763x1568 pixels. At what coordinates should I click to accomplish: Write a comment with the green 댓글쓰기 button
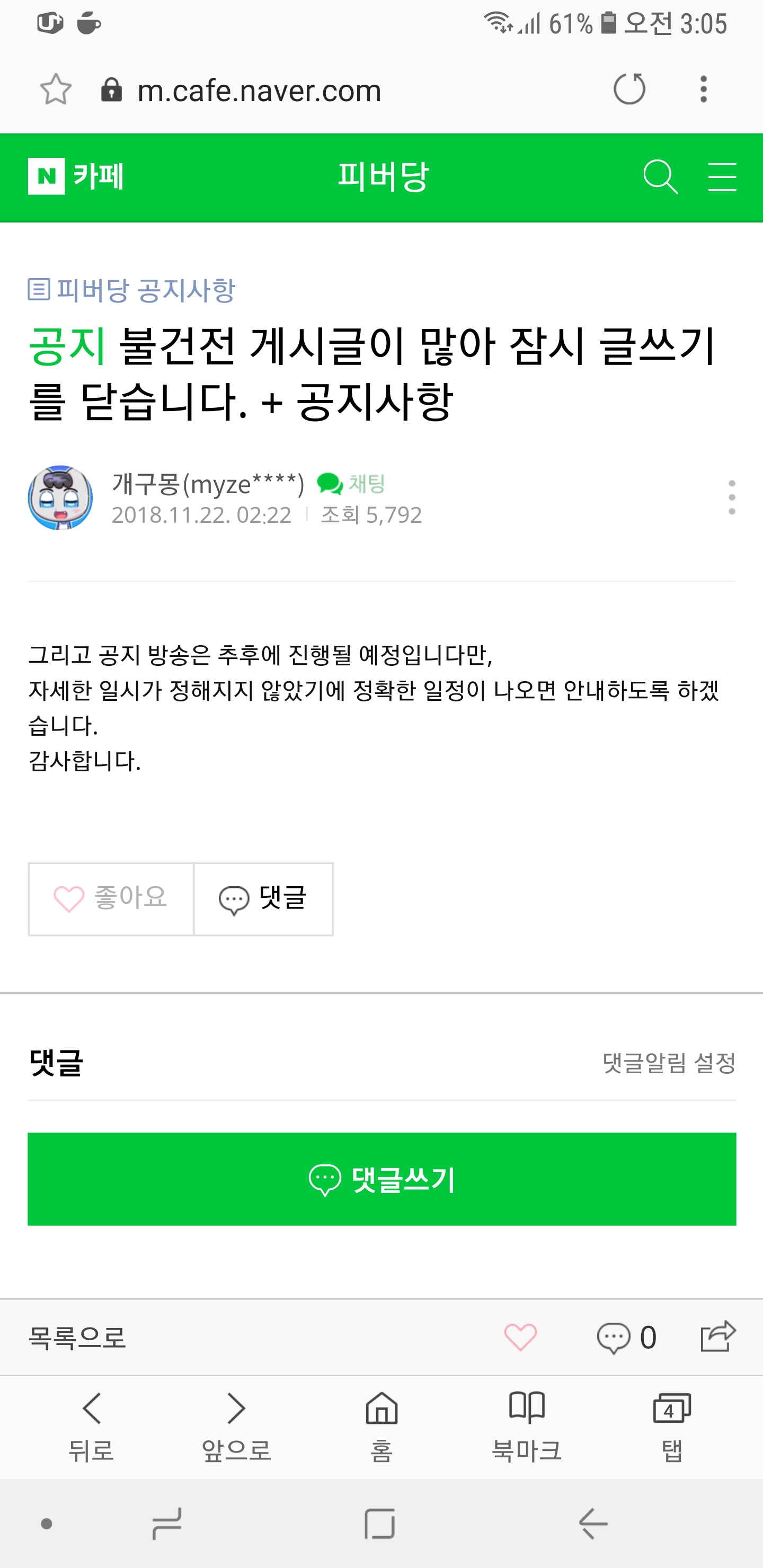[x=382, y=1179]
